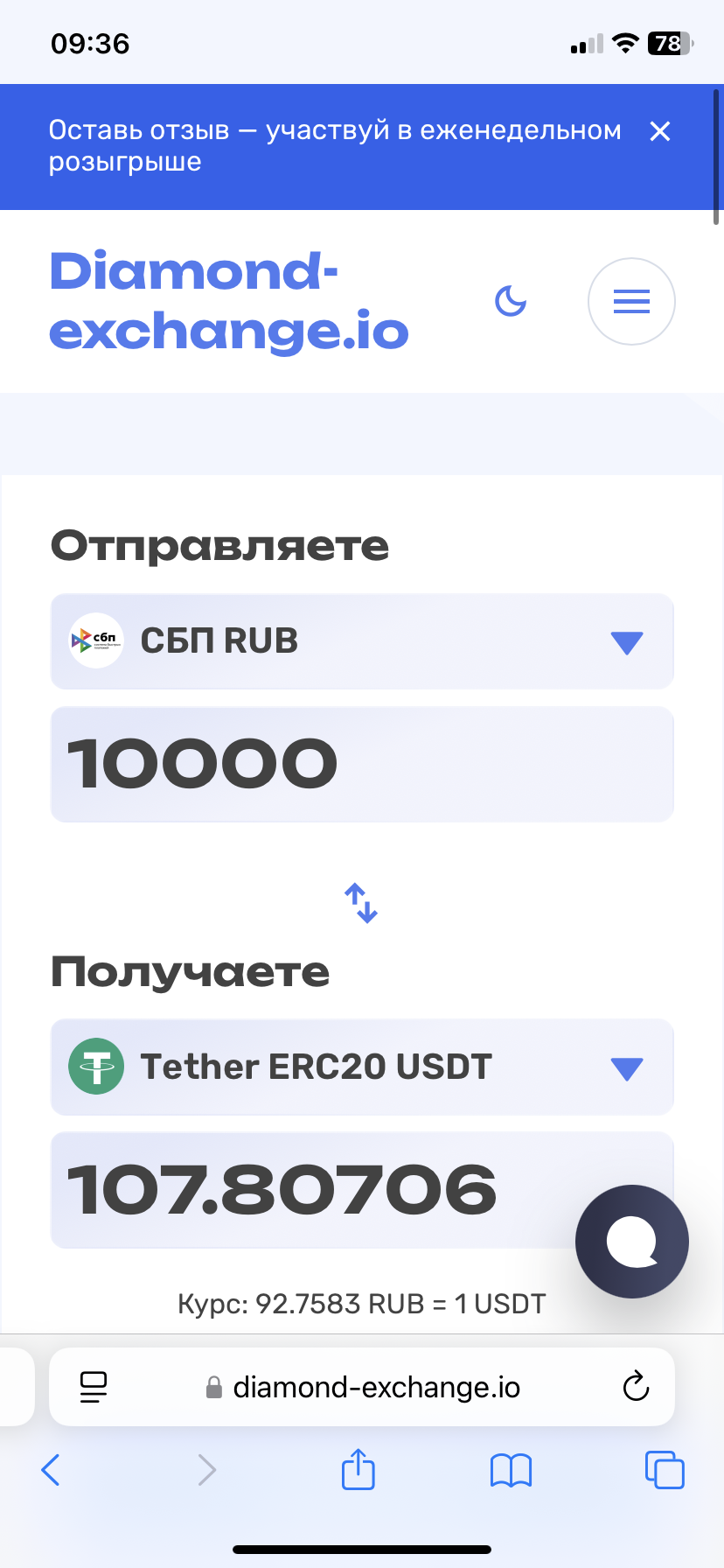The height and width of the screenshot is (1568, 724).
Task: Show all open Safari tabs
Action: tap(665, 1469)
